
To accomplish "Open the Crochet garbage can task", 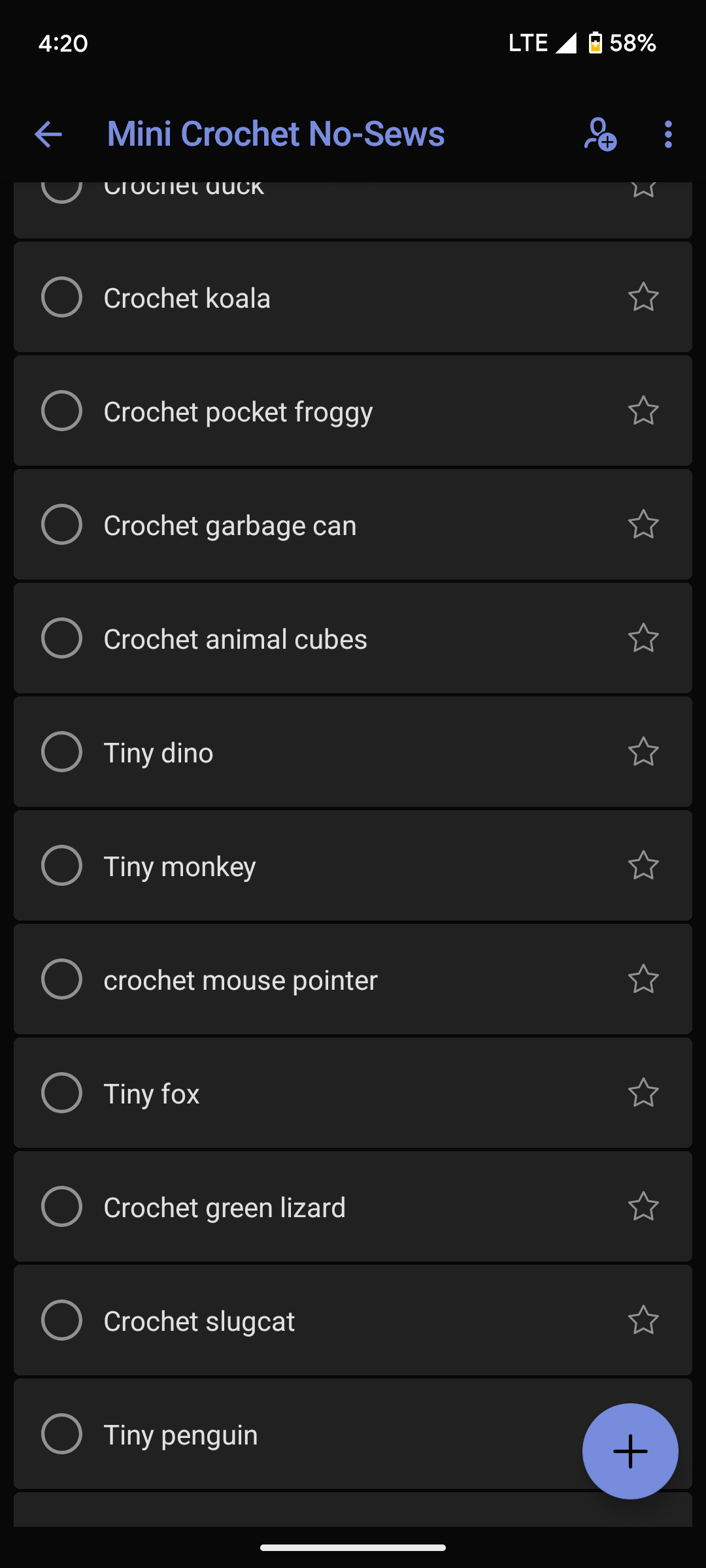I will 353,525.
